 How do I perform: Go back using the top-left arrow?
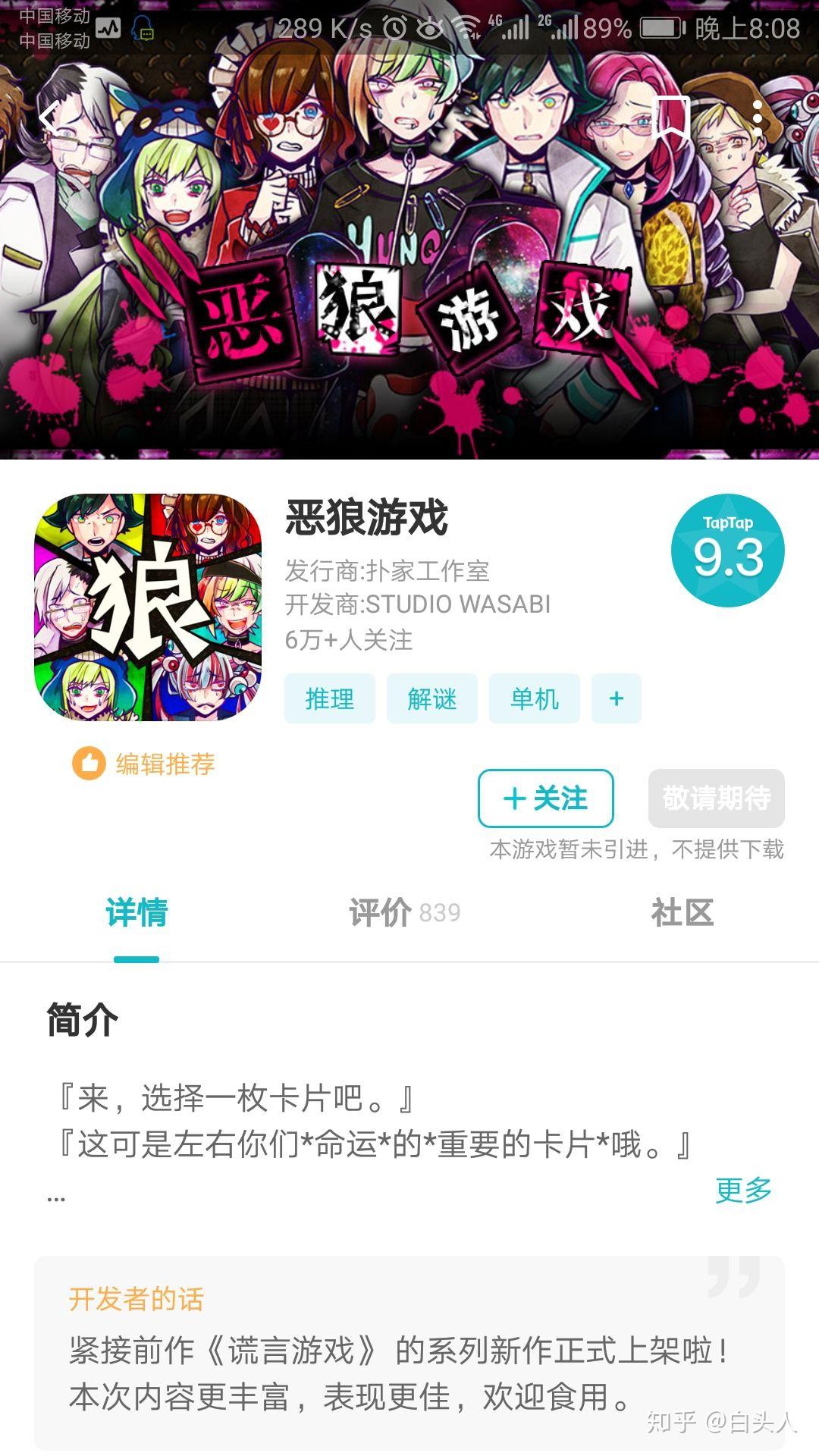click(x=50, y=118)
